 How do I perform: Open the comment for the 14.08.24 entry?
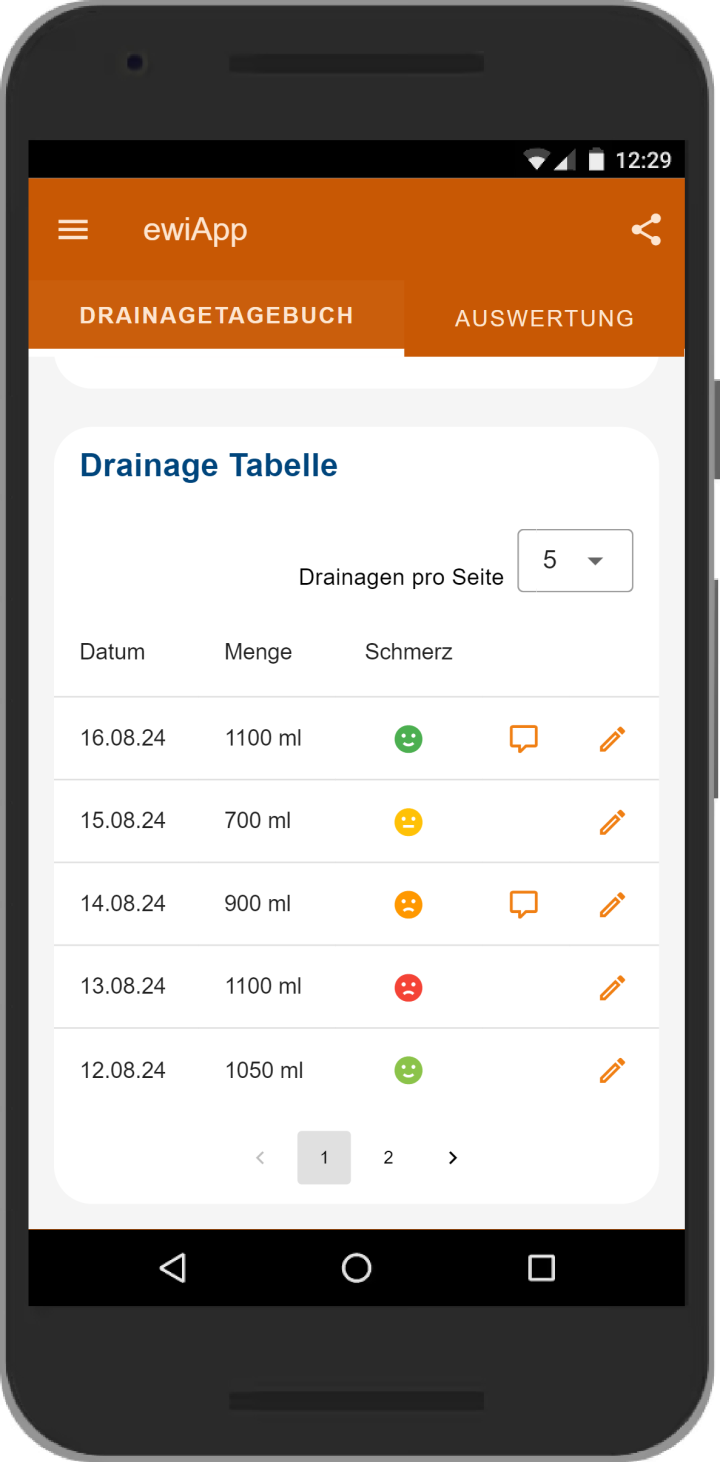524,905
